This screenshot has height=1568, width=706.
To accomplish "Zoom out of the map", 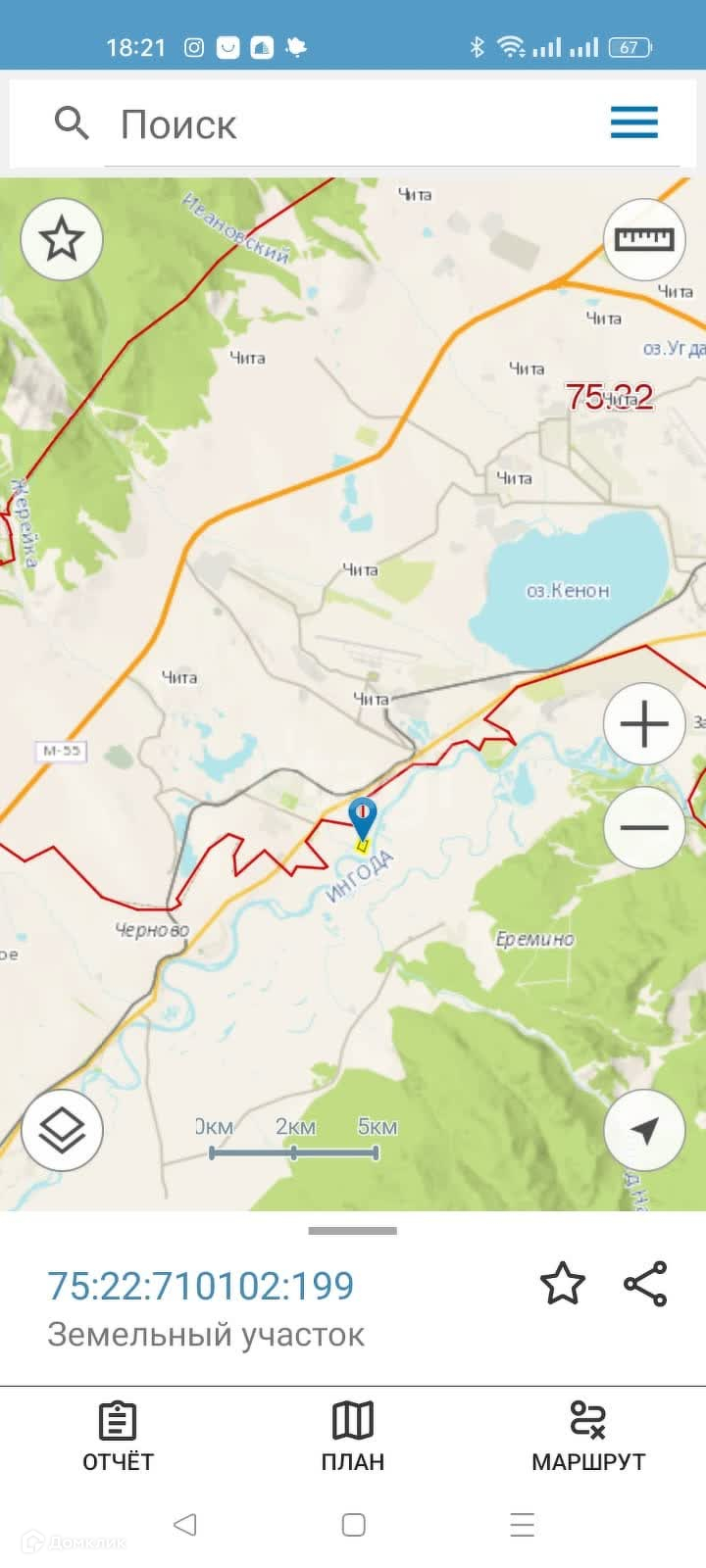I will click(x=643, y=827).
